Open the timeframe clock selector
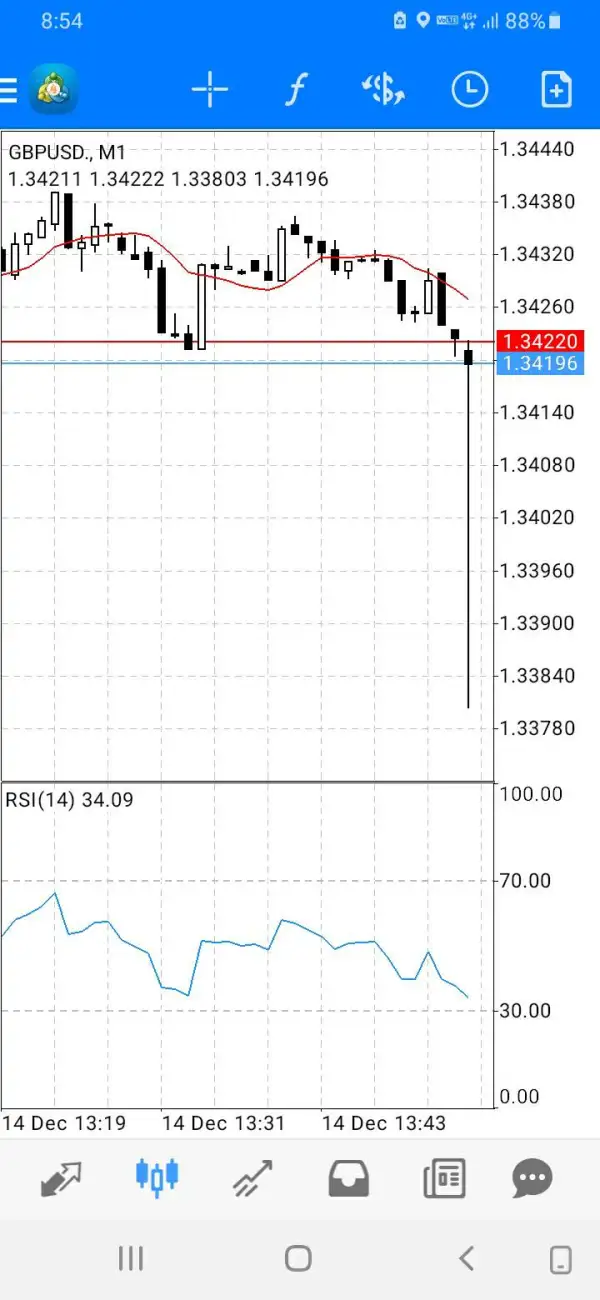This screenshot has width=600, height=1300. pyautogui.click(x=469, y=91)
